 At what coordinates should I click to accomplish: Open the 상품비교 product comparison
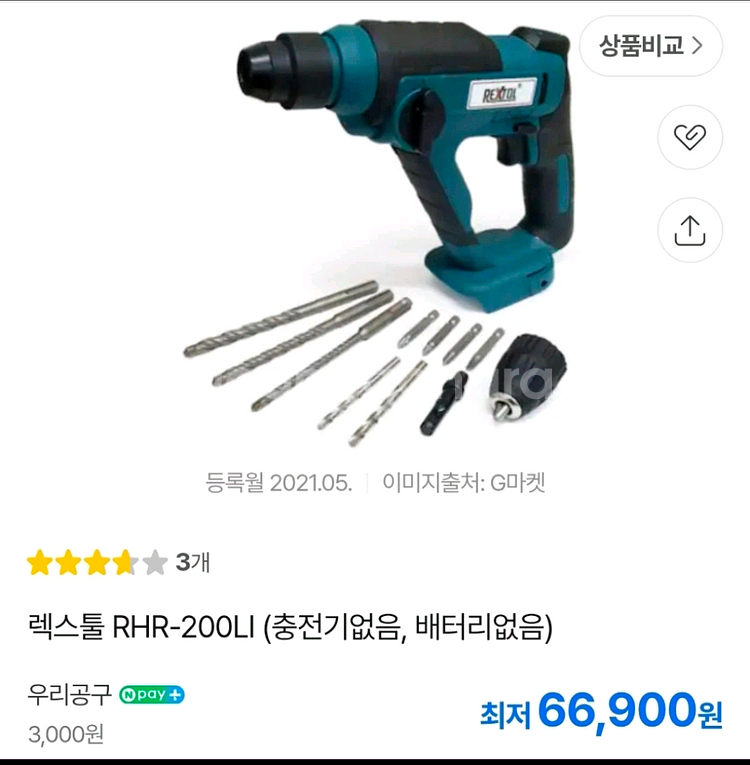[x=650, y=46]
